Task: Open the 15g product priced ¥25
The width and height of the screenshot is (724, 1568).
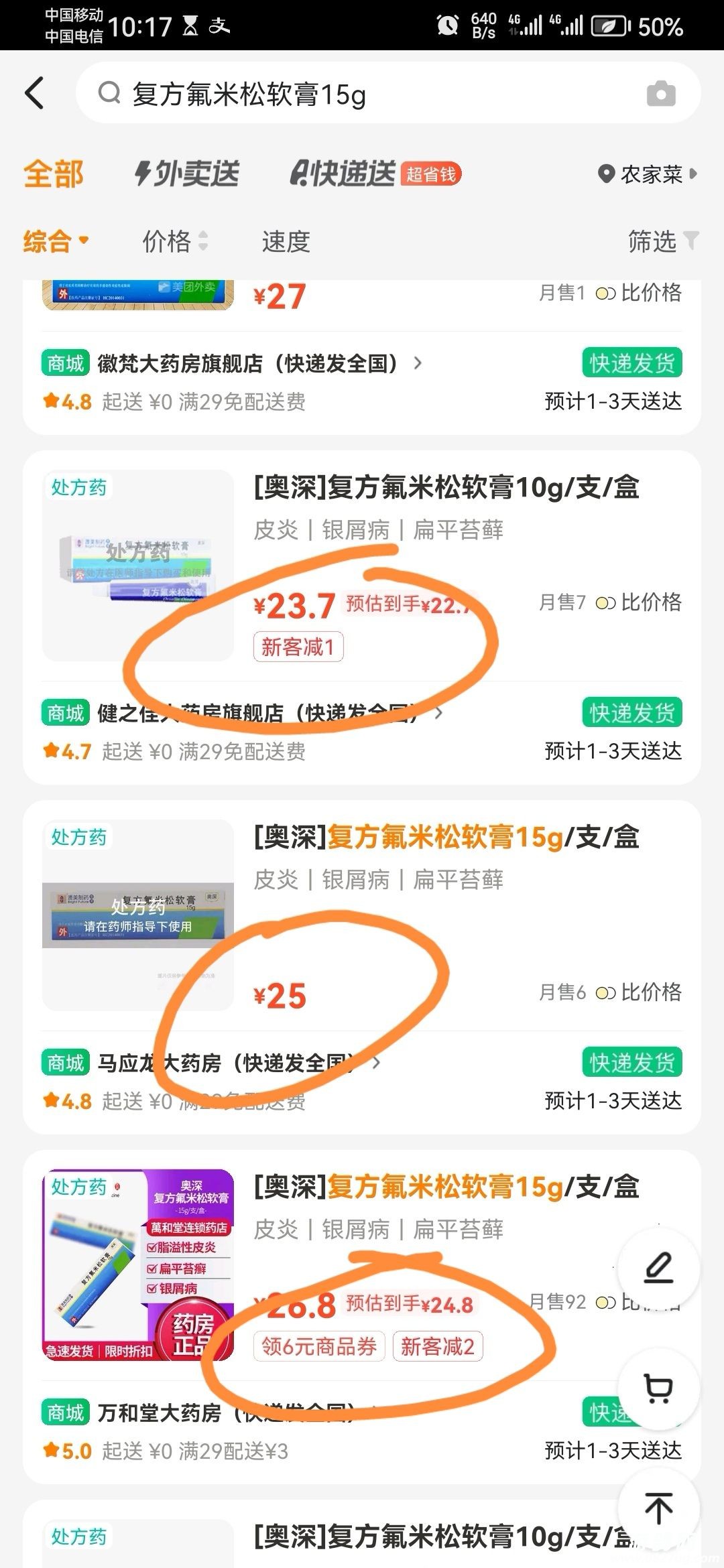Action: pos(446,838)
